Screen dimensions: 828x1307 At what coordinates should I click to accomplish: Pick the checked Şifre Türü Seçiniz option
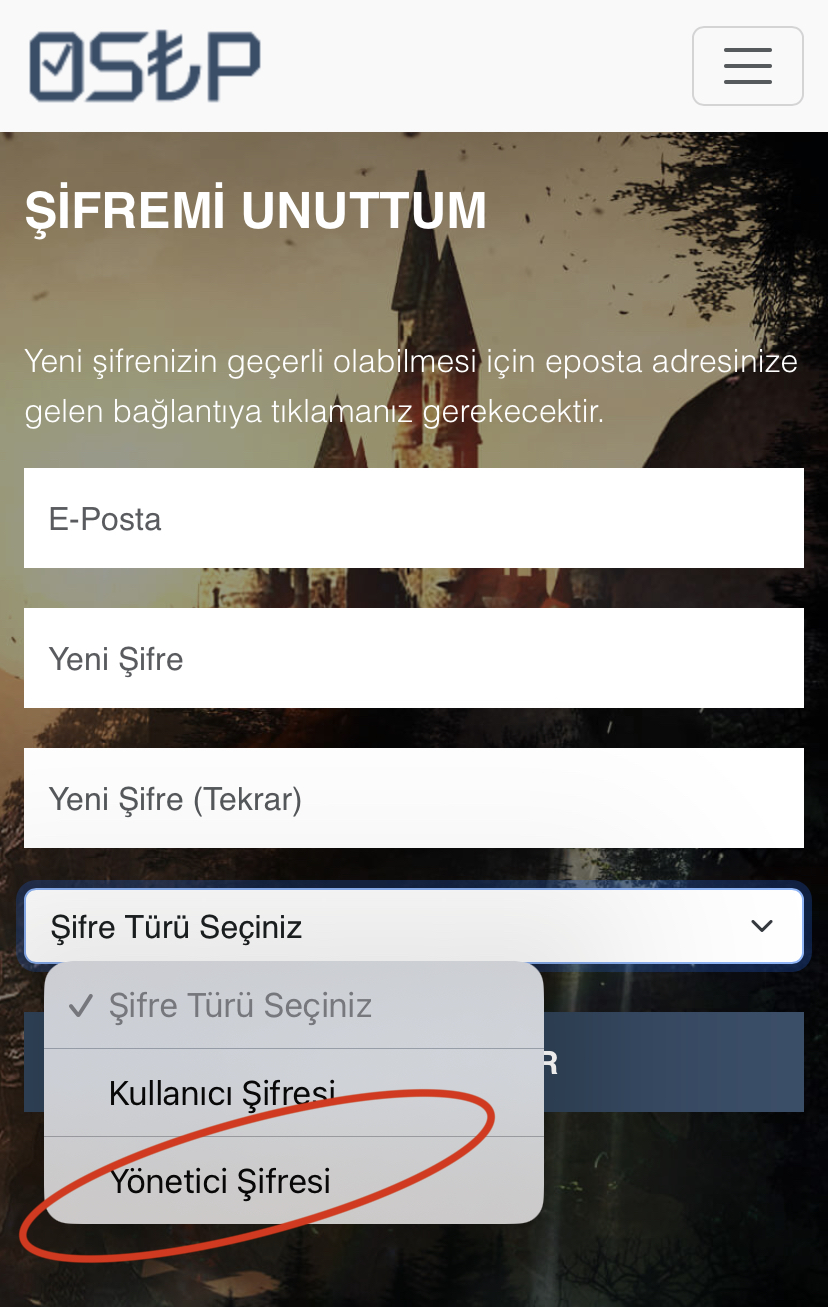(x=294, y=1005)
